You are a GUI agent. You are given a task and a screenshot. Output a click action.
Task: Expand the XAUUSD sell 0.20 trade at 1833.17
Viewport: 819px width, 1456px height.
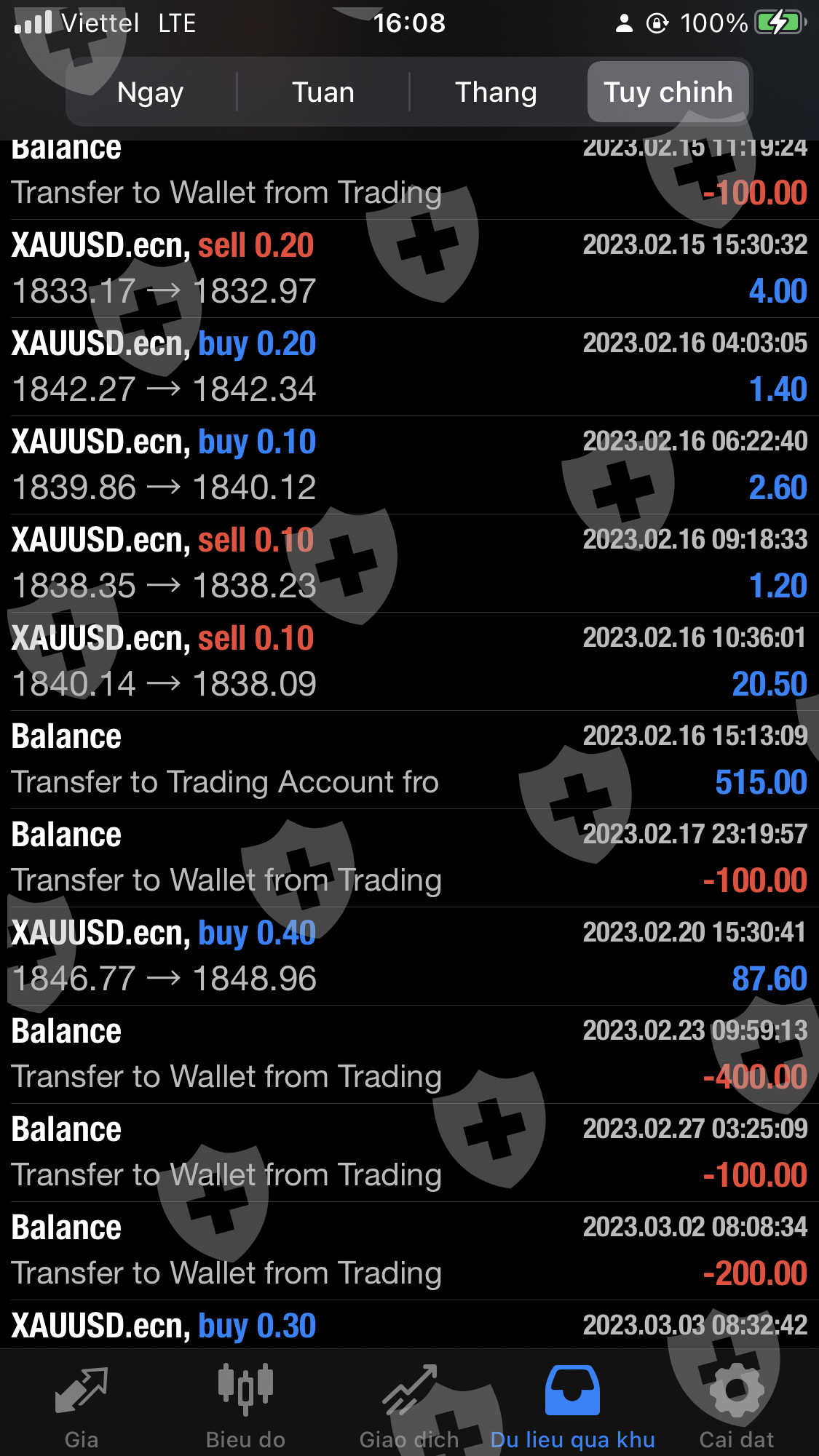coord(409,268)
